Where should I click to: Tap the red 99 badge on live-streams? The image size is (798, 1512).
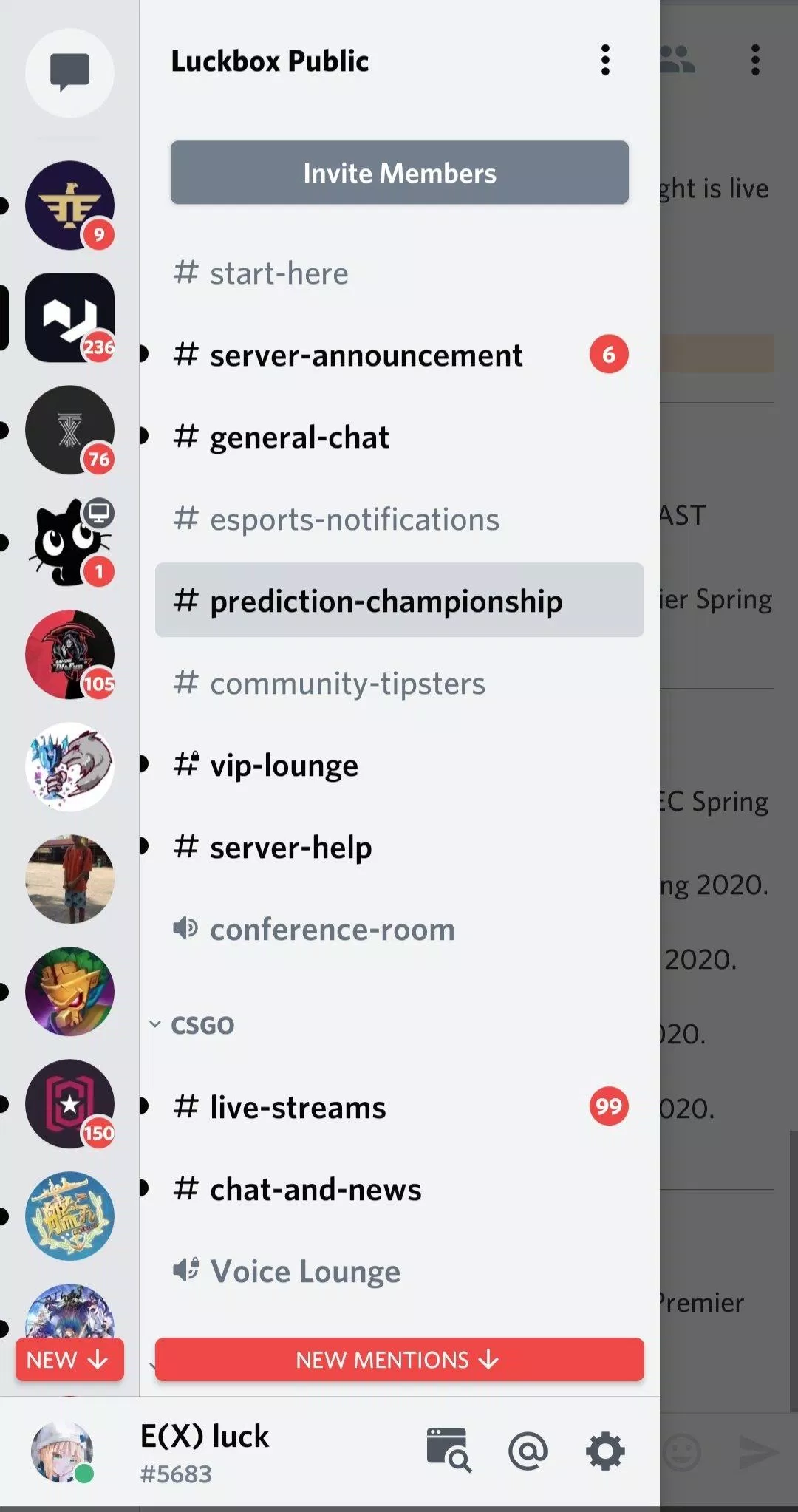coord(607,1106)
